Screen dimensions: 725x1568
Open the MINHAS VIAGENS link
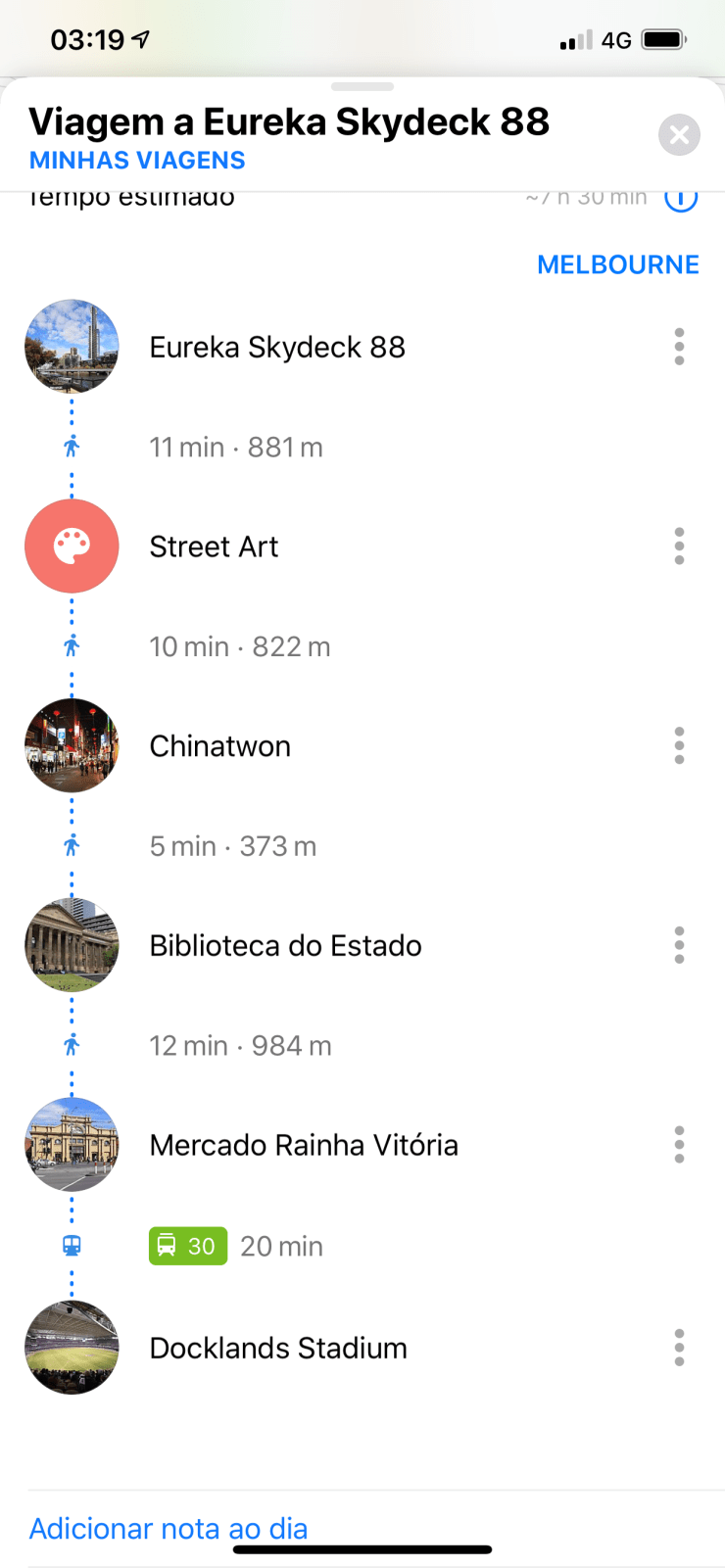[137, 161]
